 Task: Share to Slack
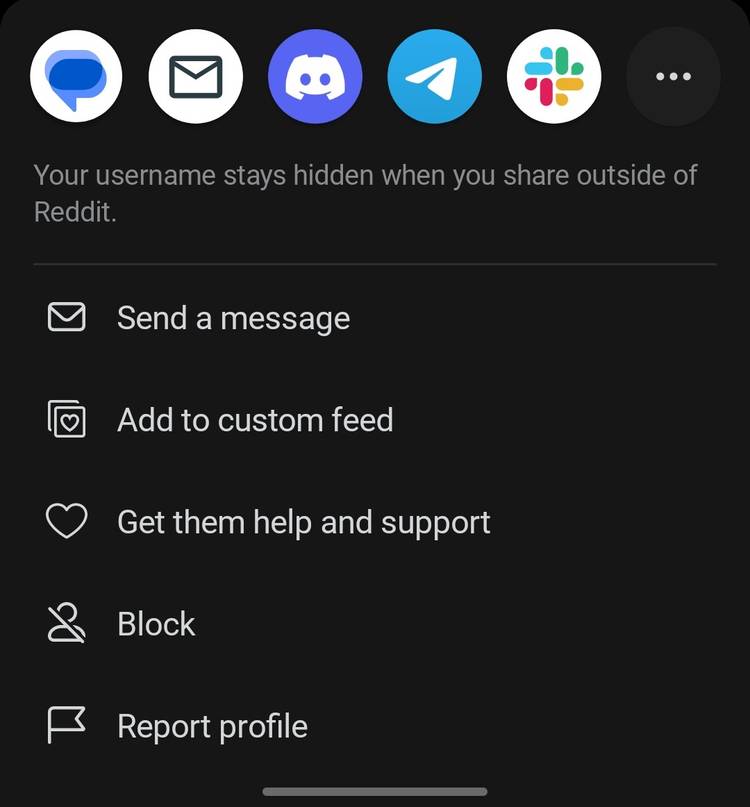click(x=554, y=76)
